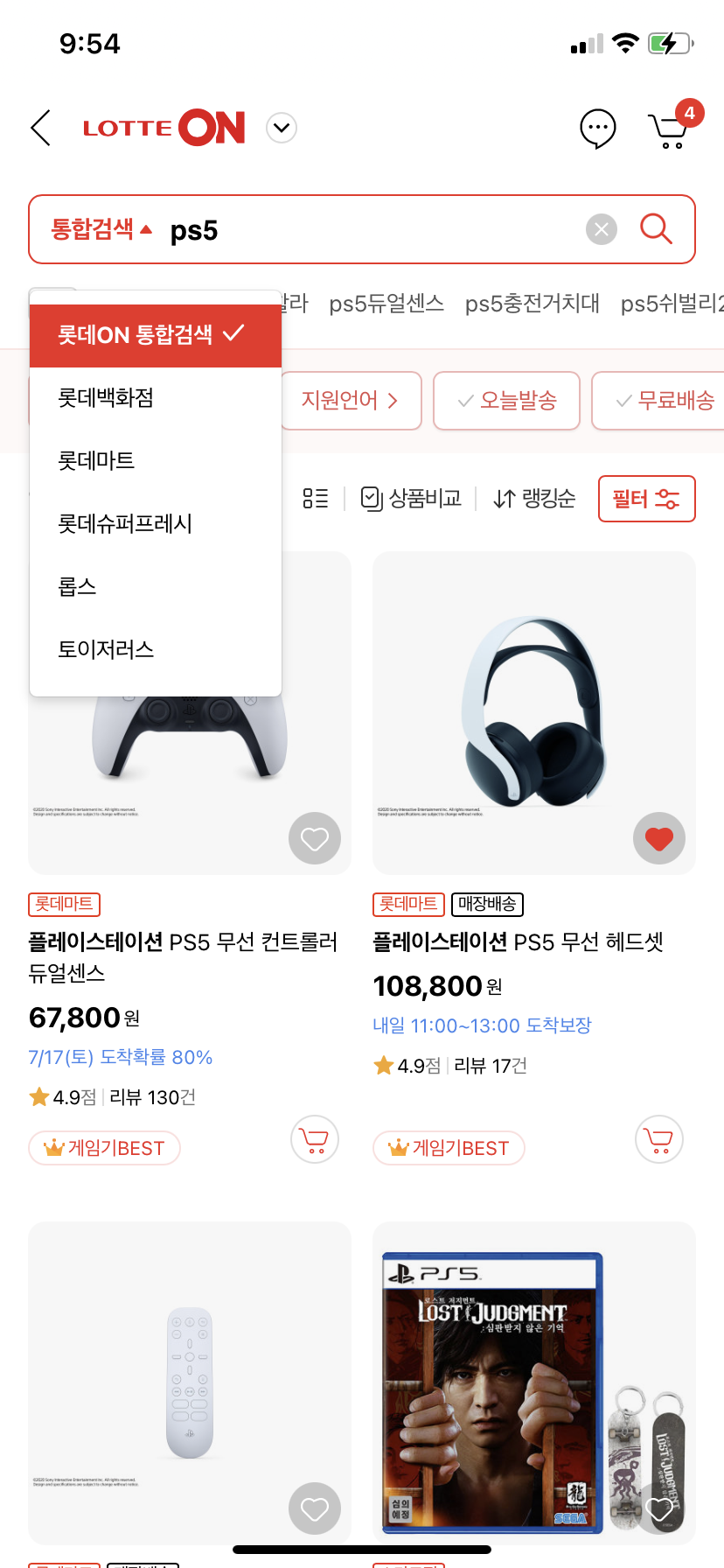Open the 지원언어 filter chip
724x1568 pixels.
coord(351,401)
